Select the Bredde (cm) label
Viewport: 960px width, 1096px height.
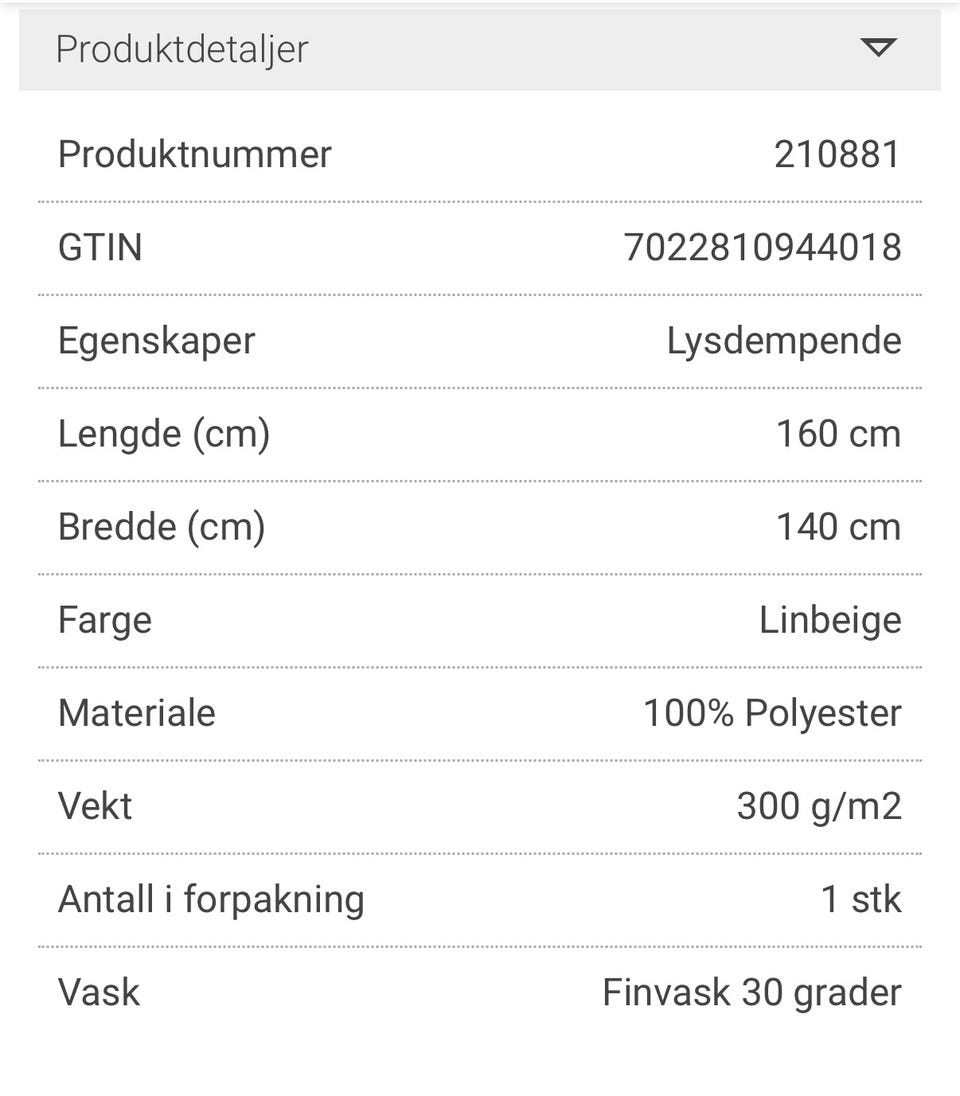click(162, 526)
